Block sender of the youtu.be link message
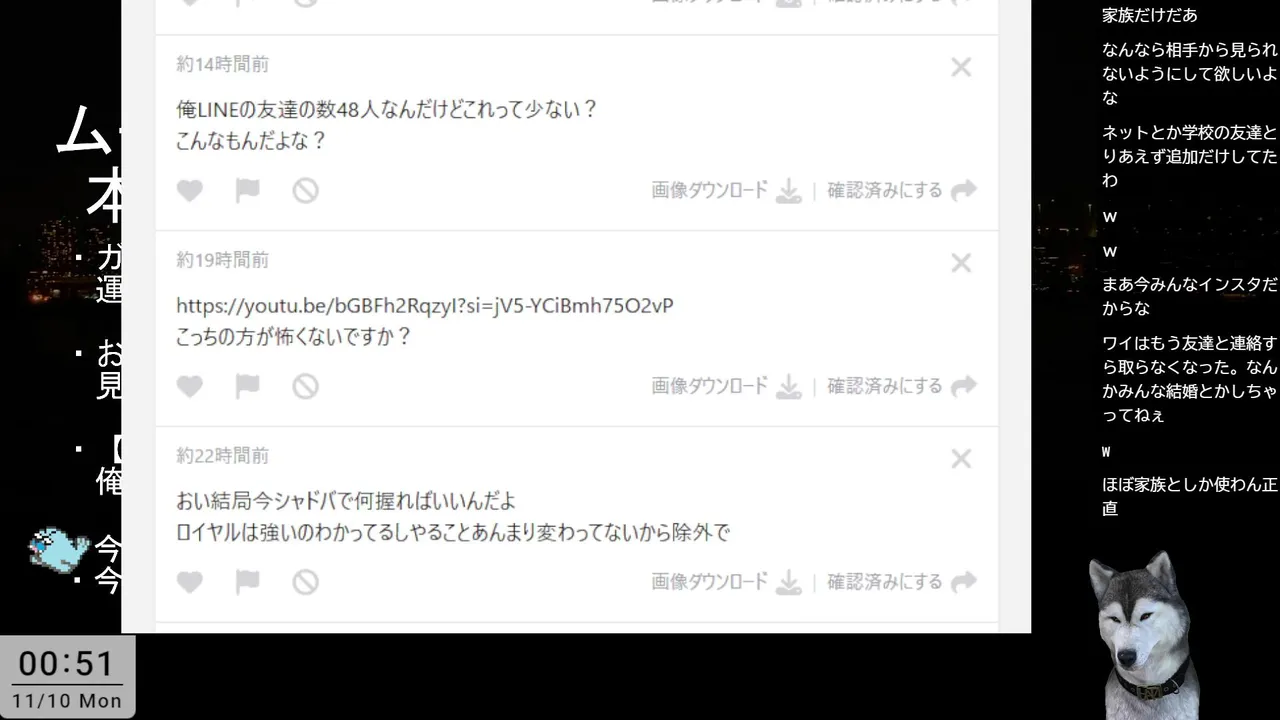 point(305,386)
